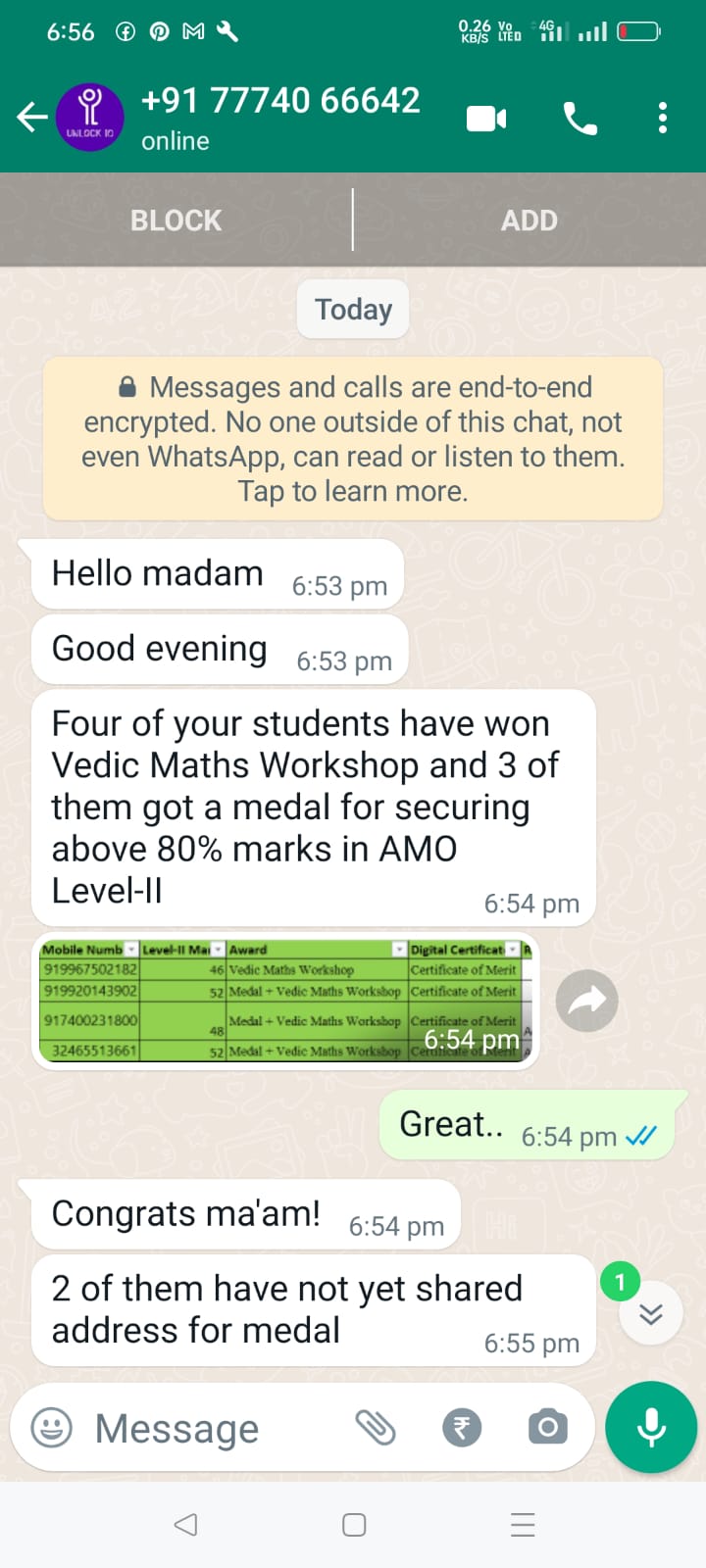
Task: Tap the encryption notice to learn more
Action: click(353, 438)
